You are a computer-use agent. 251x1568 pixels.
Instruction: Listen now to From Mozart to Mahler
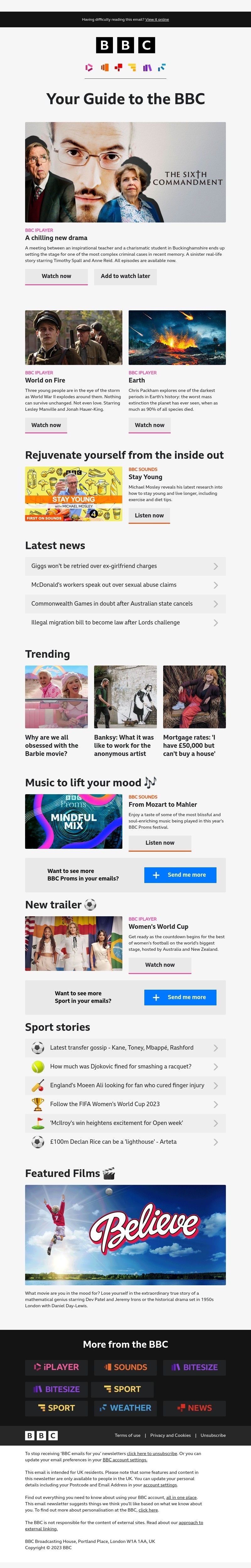[160, 843]
